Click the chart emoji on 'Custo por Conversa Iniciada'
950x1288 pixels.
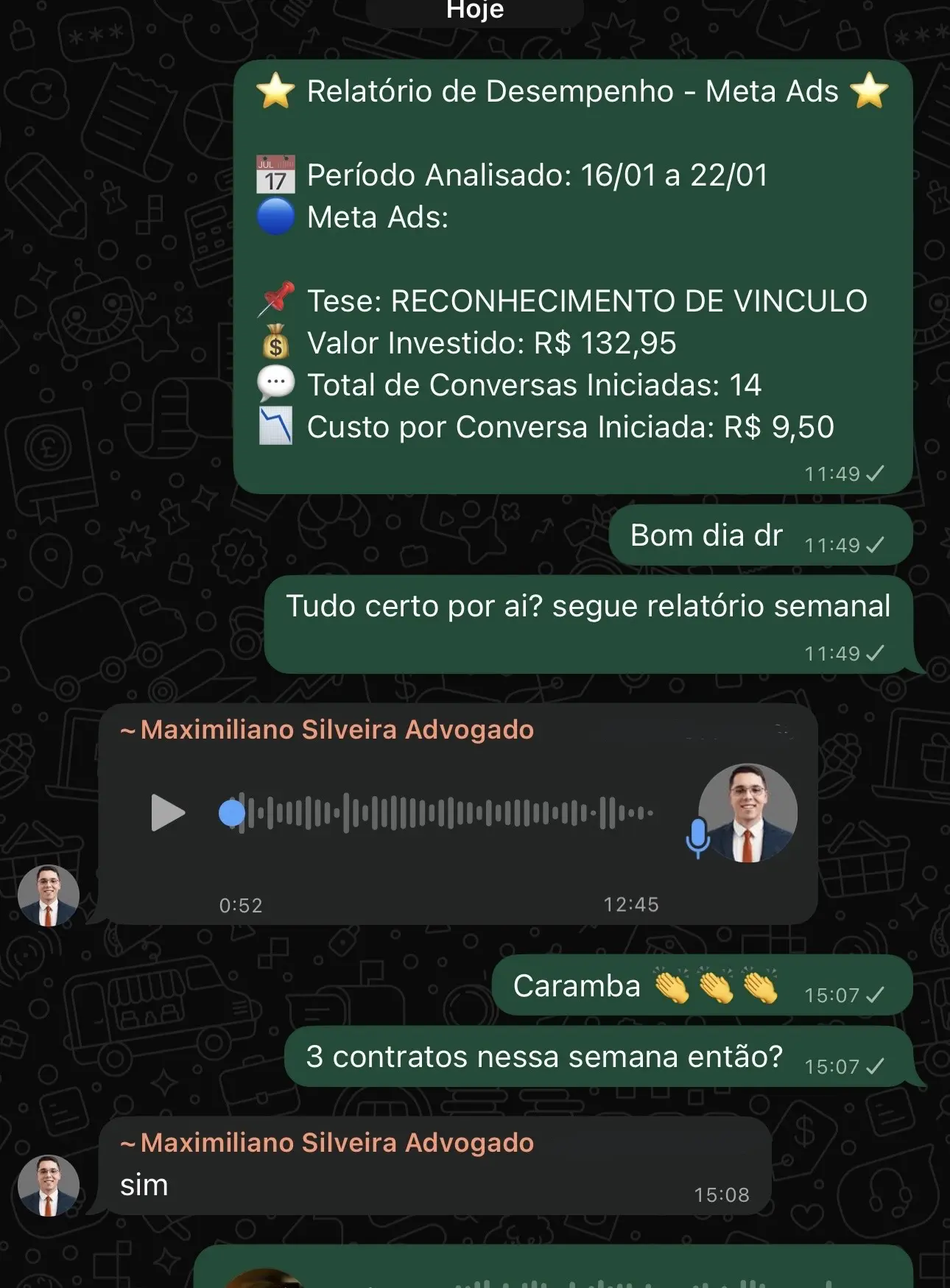tap(275, 425)
